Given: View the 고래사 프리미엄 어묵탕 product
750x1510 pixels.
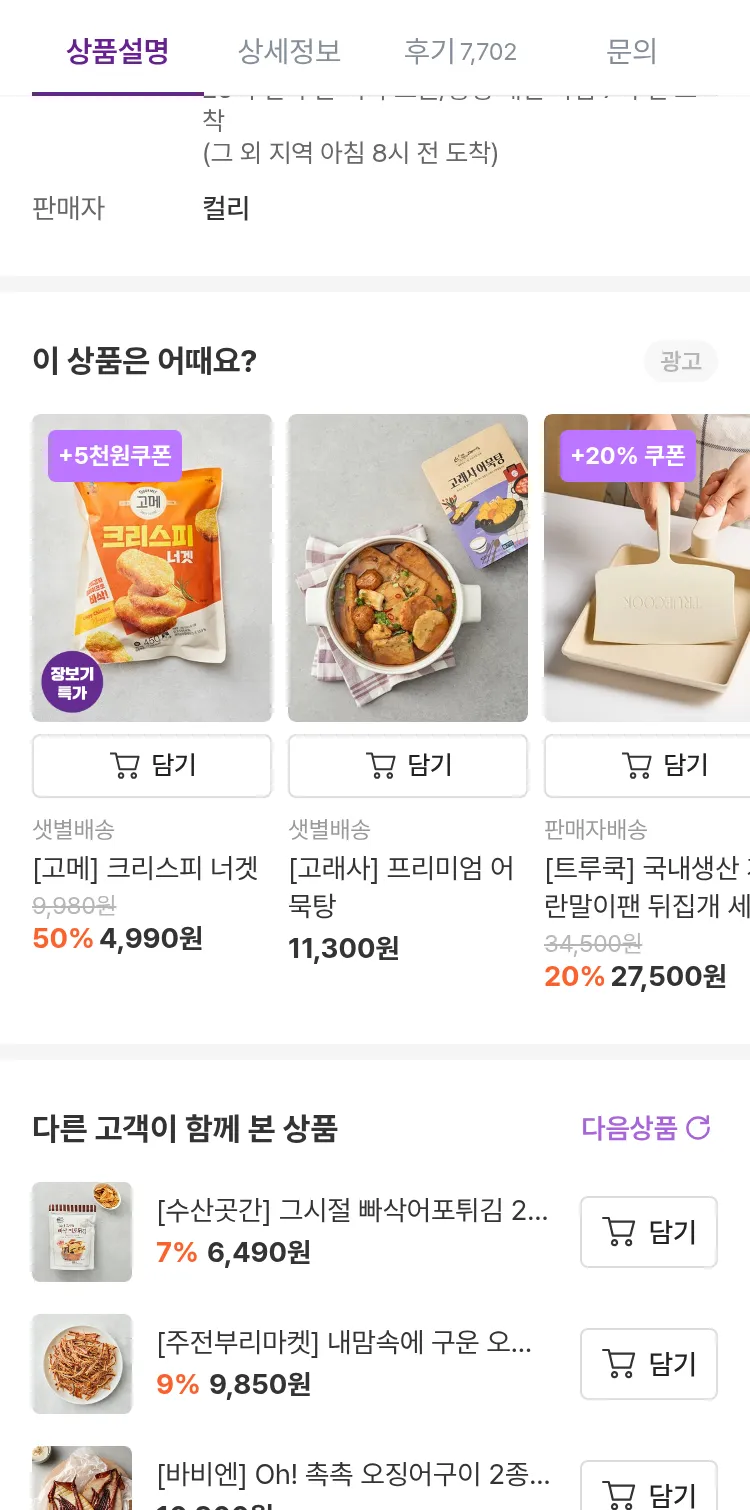Looking at the screenshot, I should (408, 568).
